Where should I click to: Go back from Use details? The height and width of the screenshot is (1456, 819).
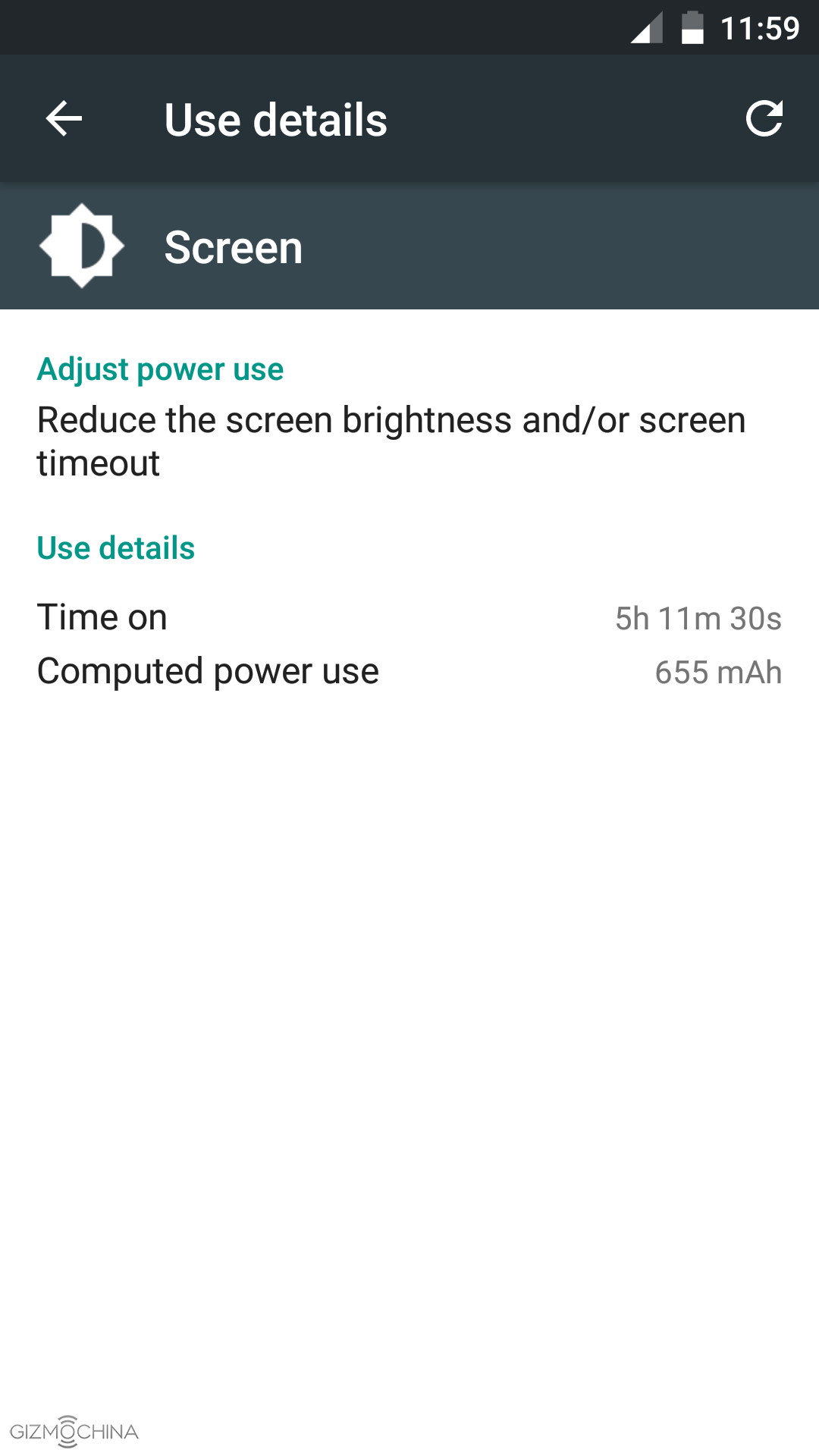(x=64, y=119)
